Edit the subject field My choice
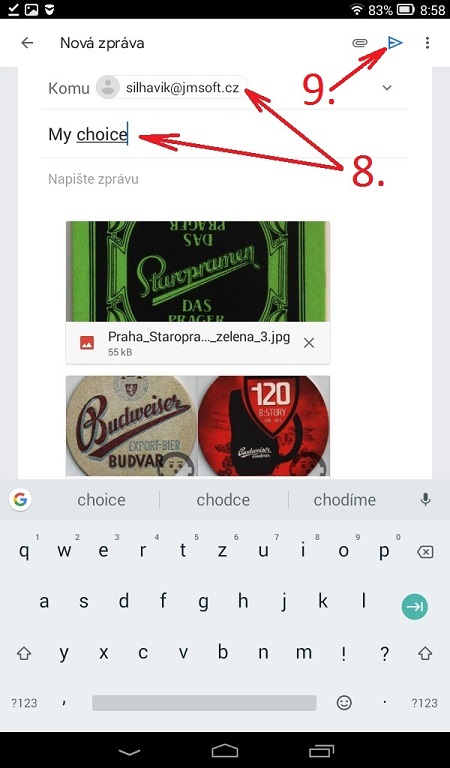The width and height of the screenshot is (450, 768). (x=225, y=134)
